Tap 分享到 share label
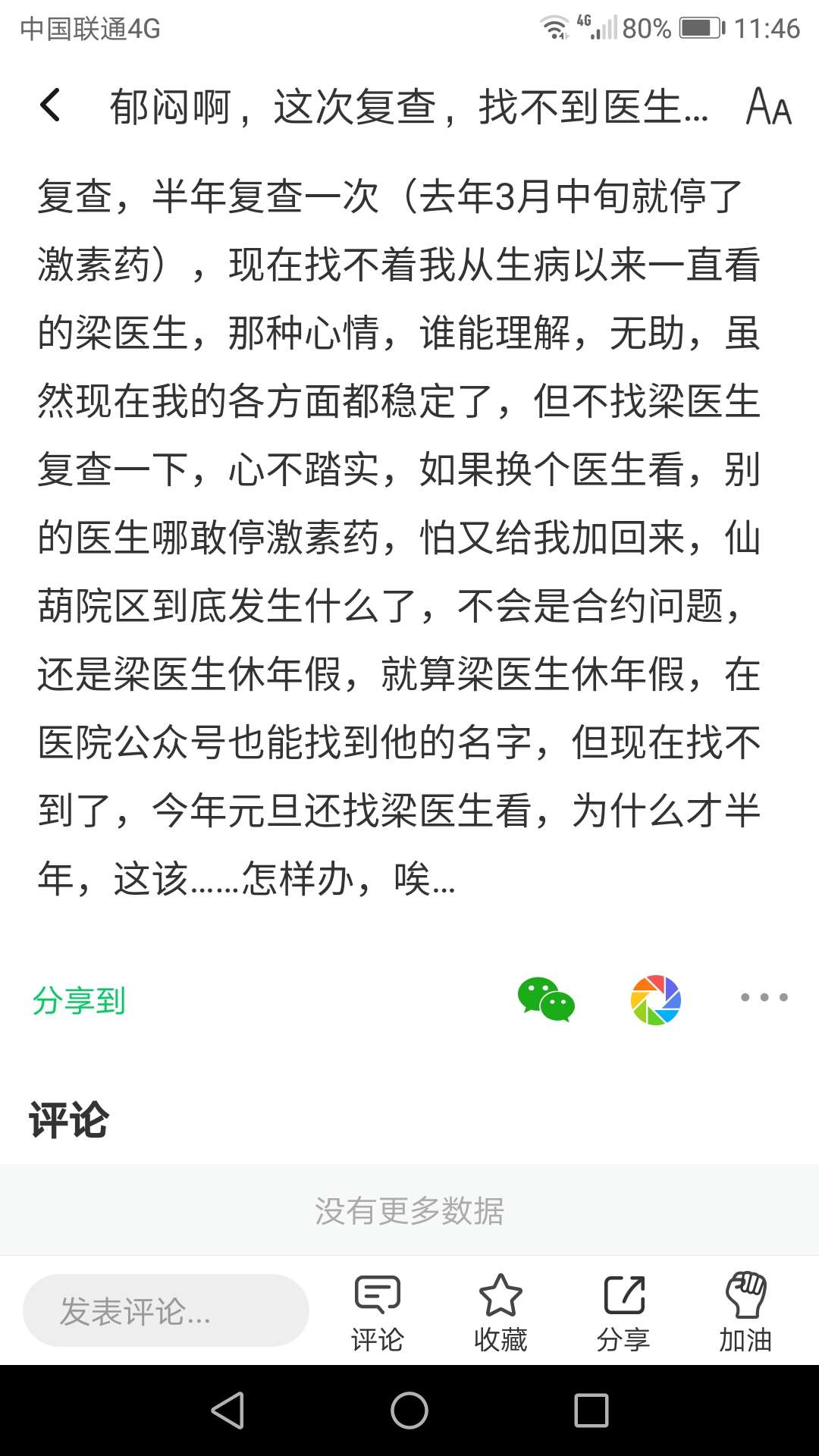This screenshot has height=1456, width=819. 80,999
